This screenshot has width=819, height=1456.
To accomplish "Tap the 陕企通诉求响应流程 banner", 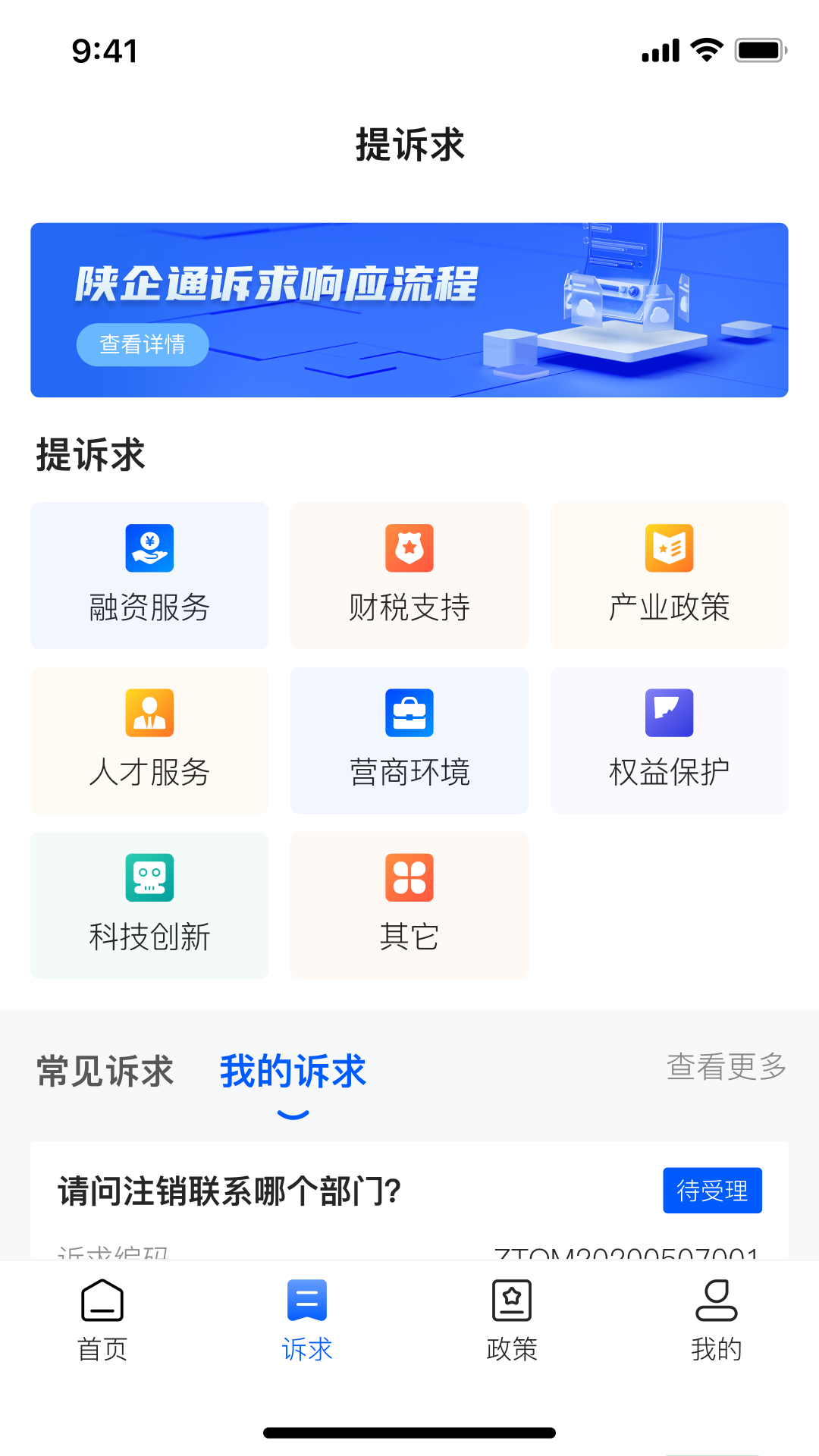I will (x=409, y=309).
